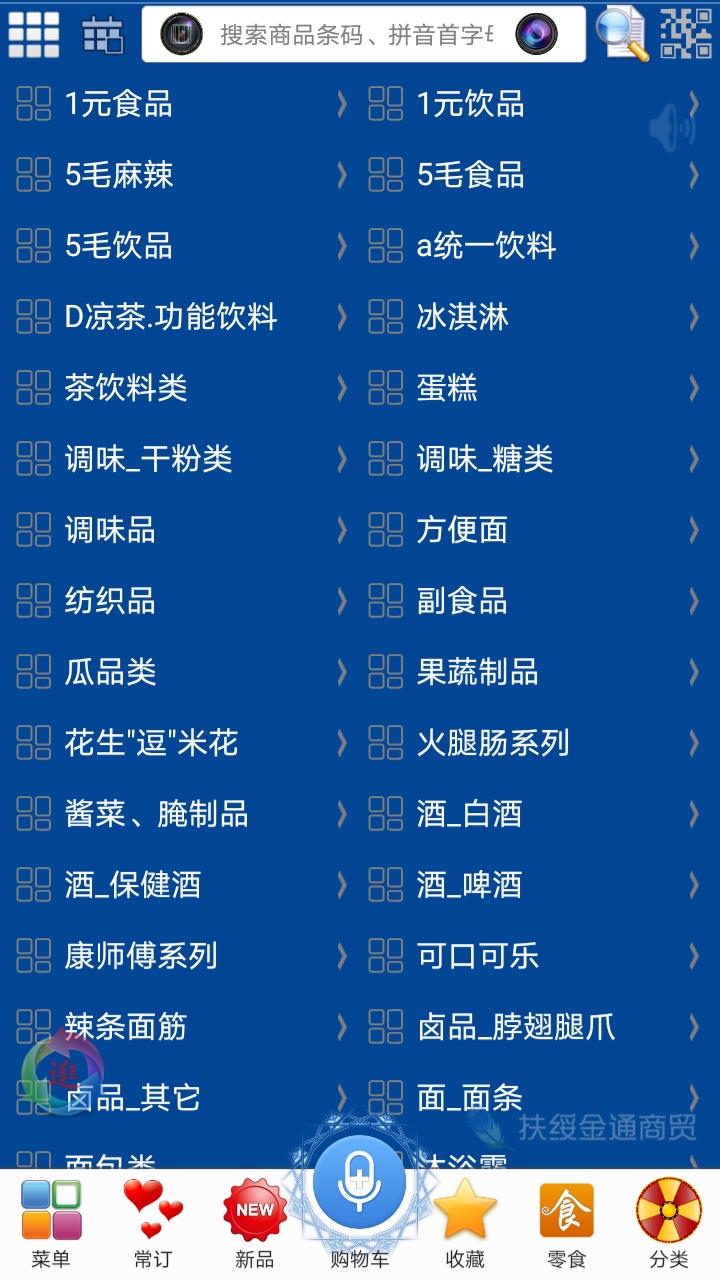Tap the product barcode search field
The width and height of the screenshot is (720, 1280).
tap(355, 35)
